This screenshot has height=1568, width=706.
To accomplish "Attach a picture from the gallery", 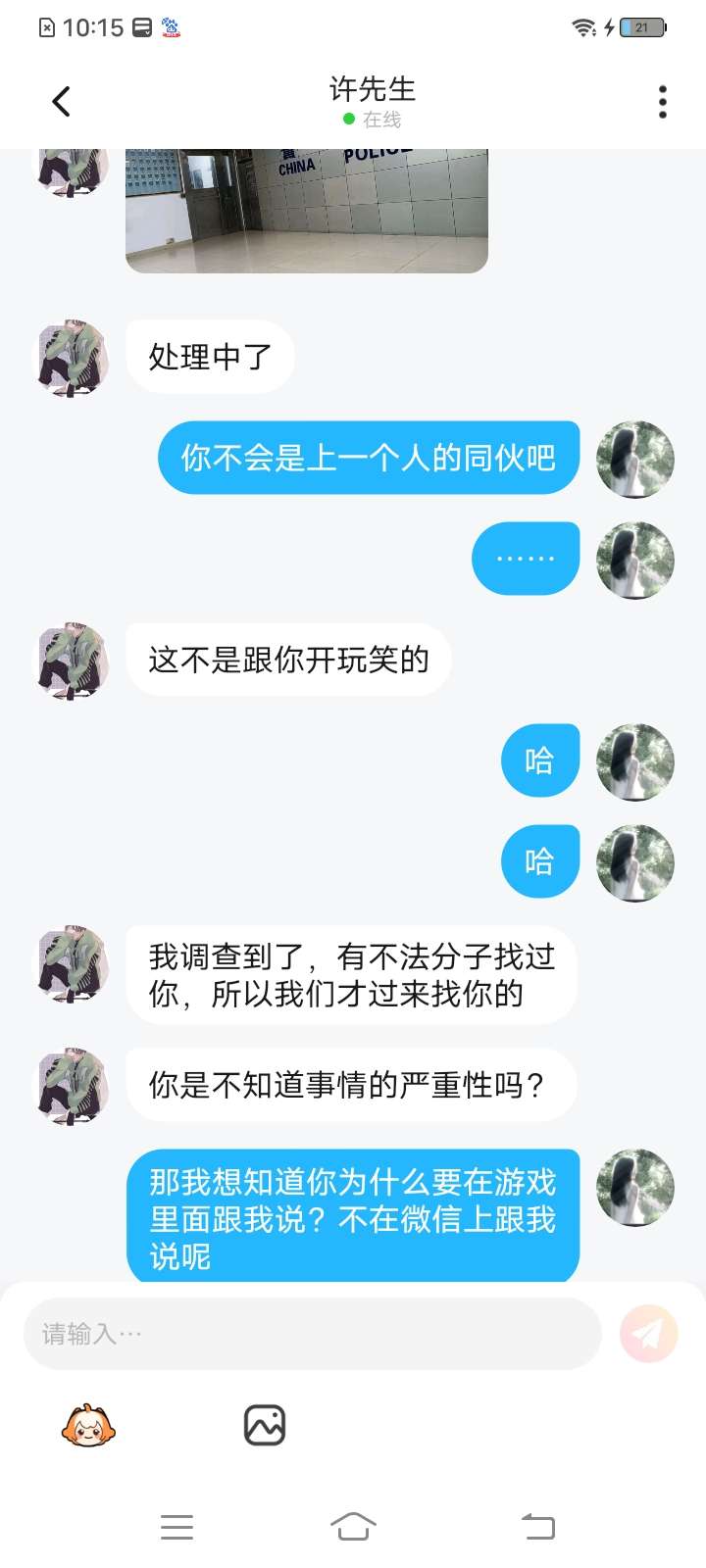I will (264, 1426).
